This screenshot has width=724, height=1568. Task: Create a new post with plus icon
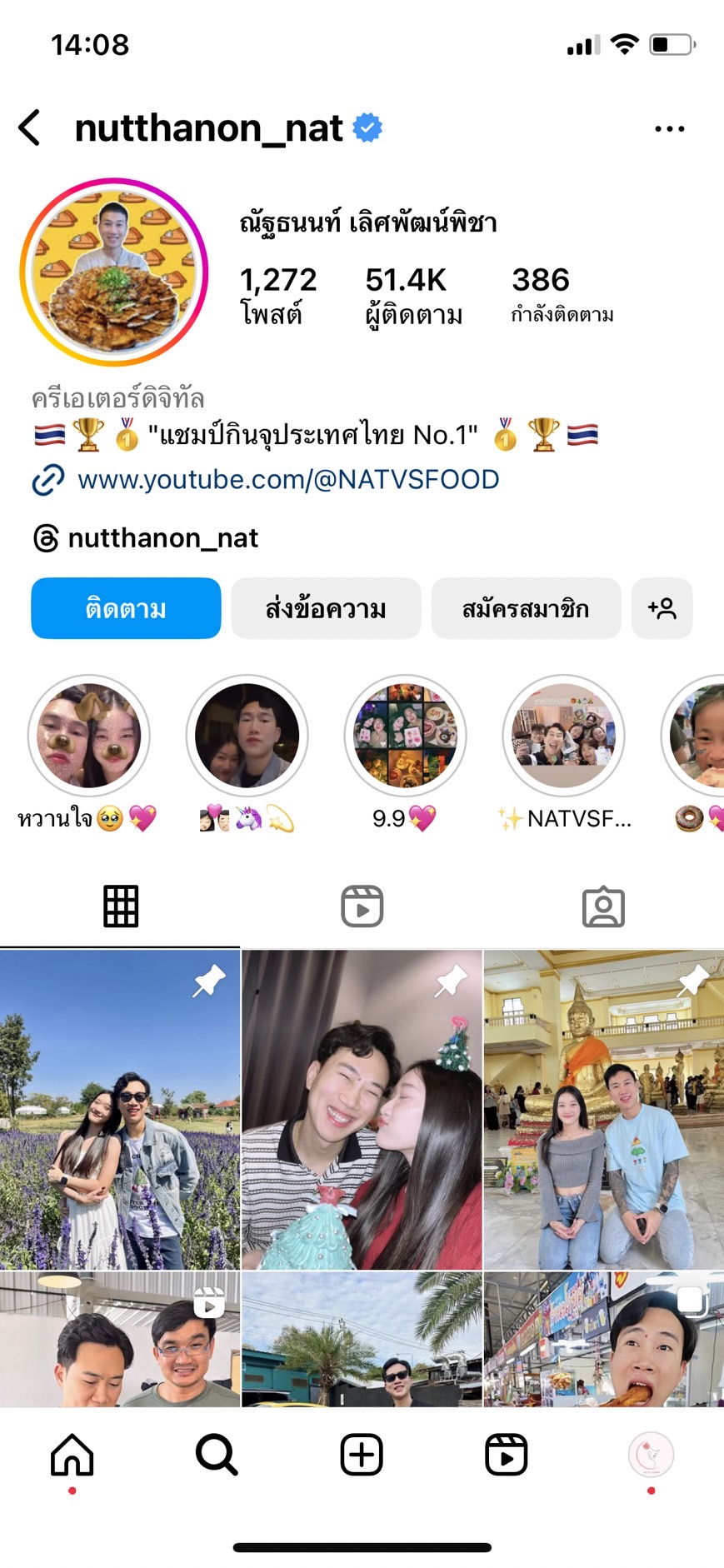click(362, 1455)
